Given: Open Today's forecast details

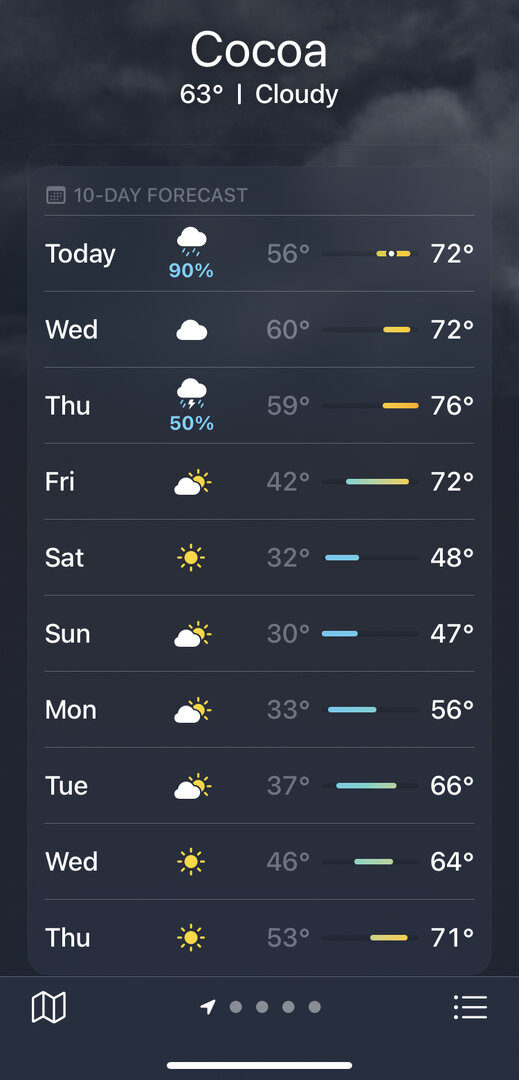Looking at the screenshot, I should pos(260,253).
